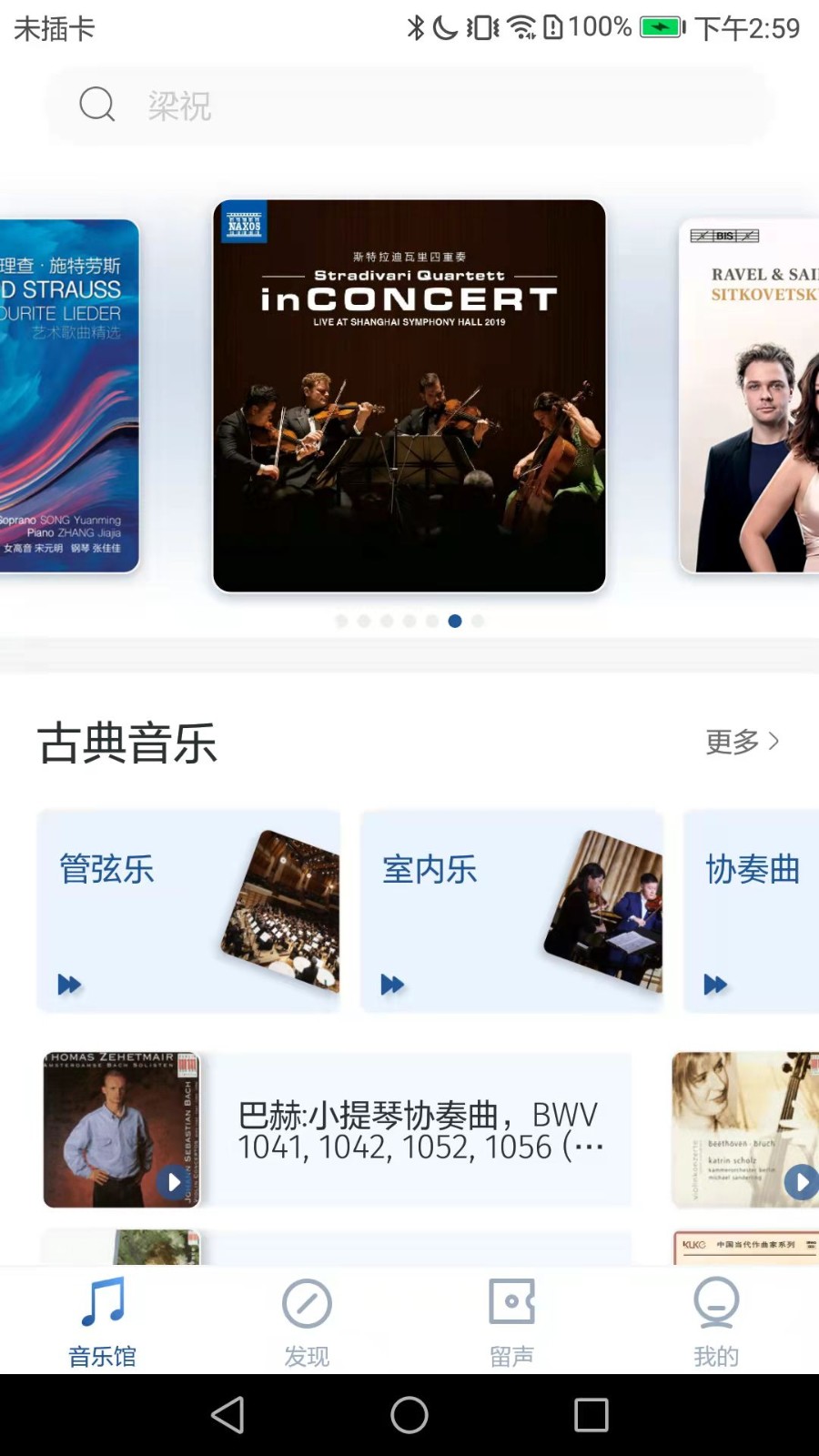Open 我的 profile icon at bottom right
Screen dimensions: 819x1456
716,1303
